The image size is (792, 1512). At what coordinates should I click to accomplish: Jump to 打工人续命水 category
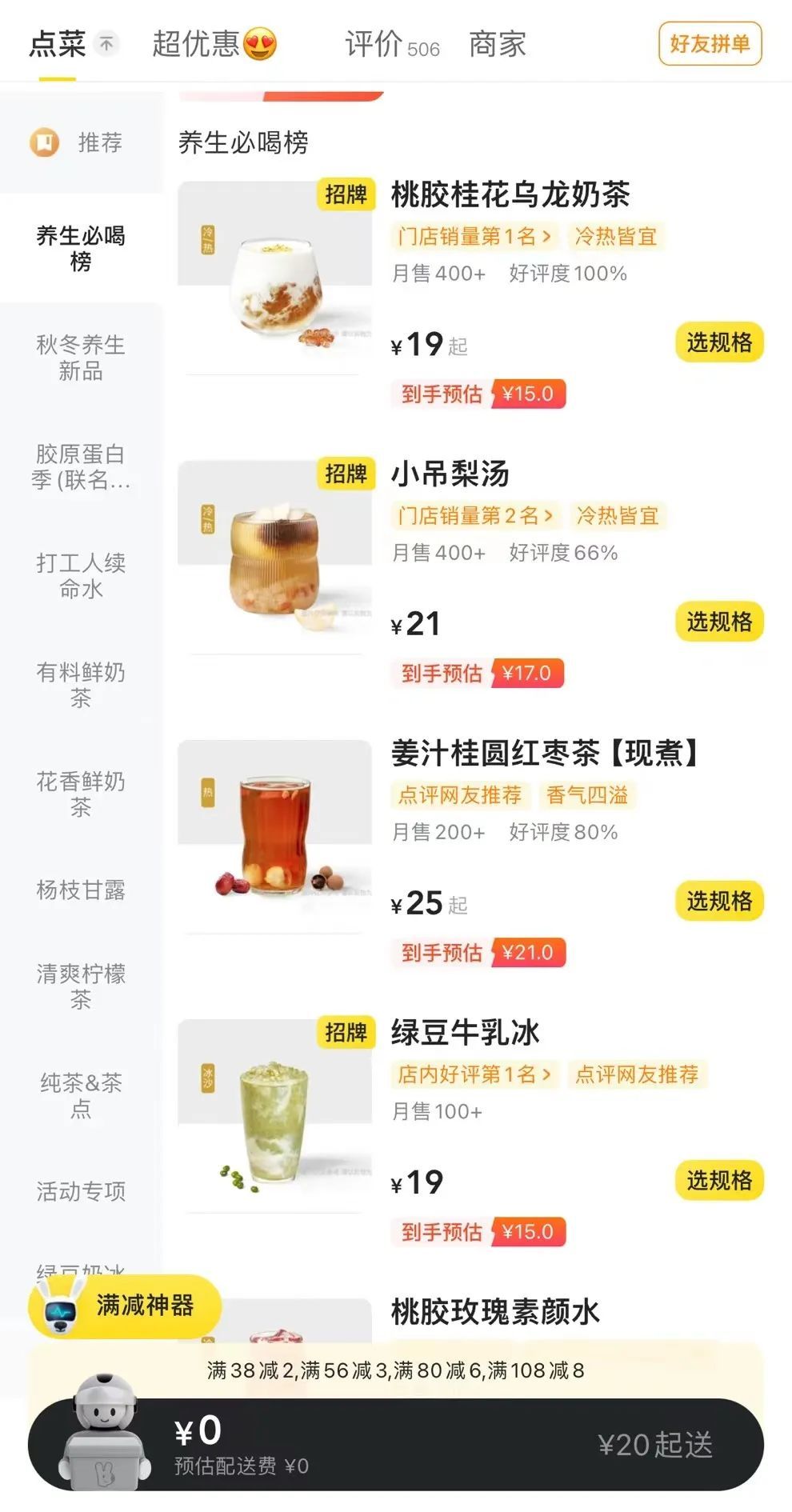(x=81, y=576)
